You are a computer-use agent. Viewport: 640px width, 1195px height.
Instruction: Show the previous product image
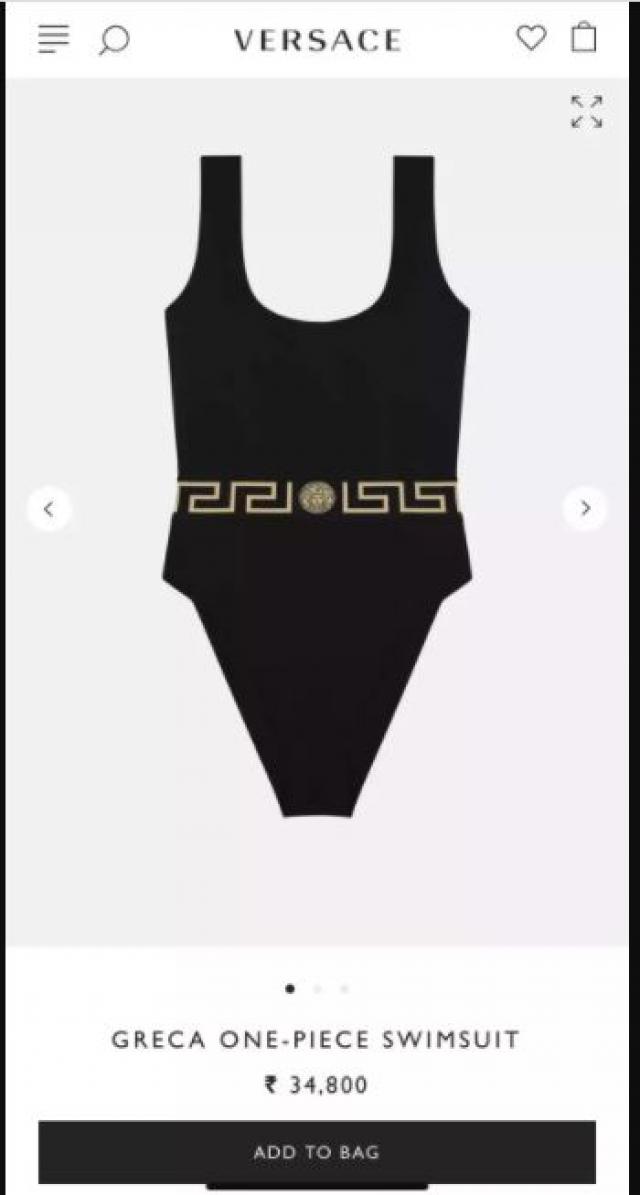[49, 508]
